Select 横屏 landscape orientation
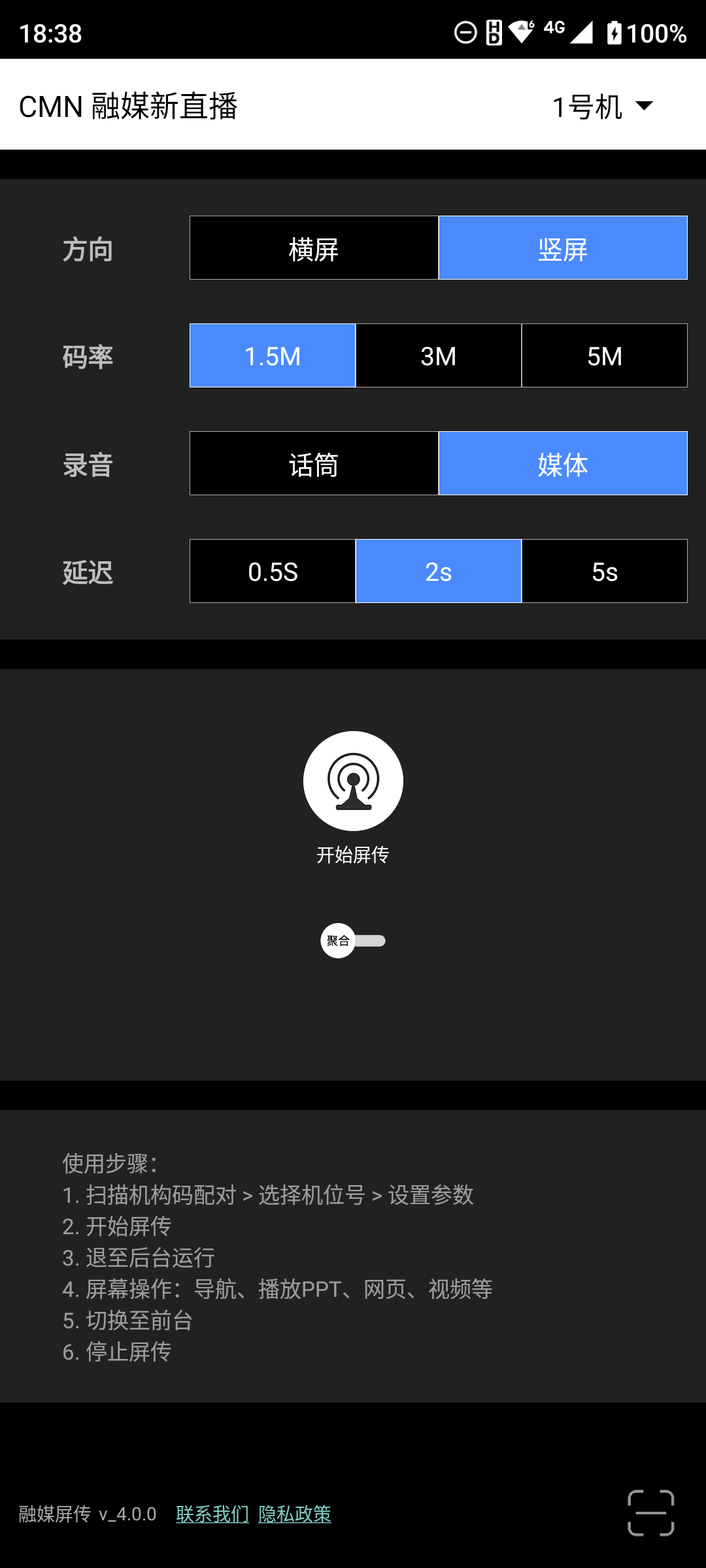Viewport: 706px width, 1568px height. pos(314,248)
